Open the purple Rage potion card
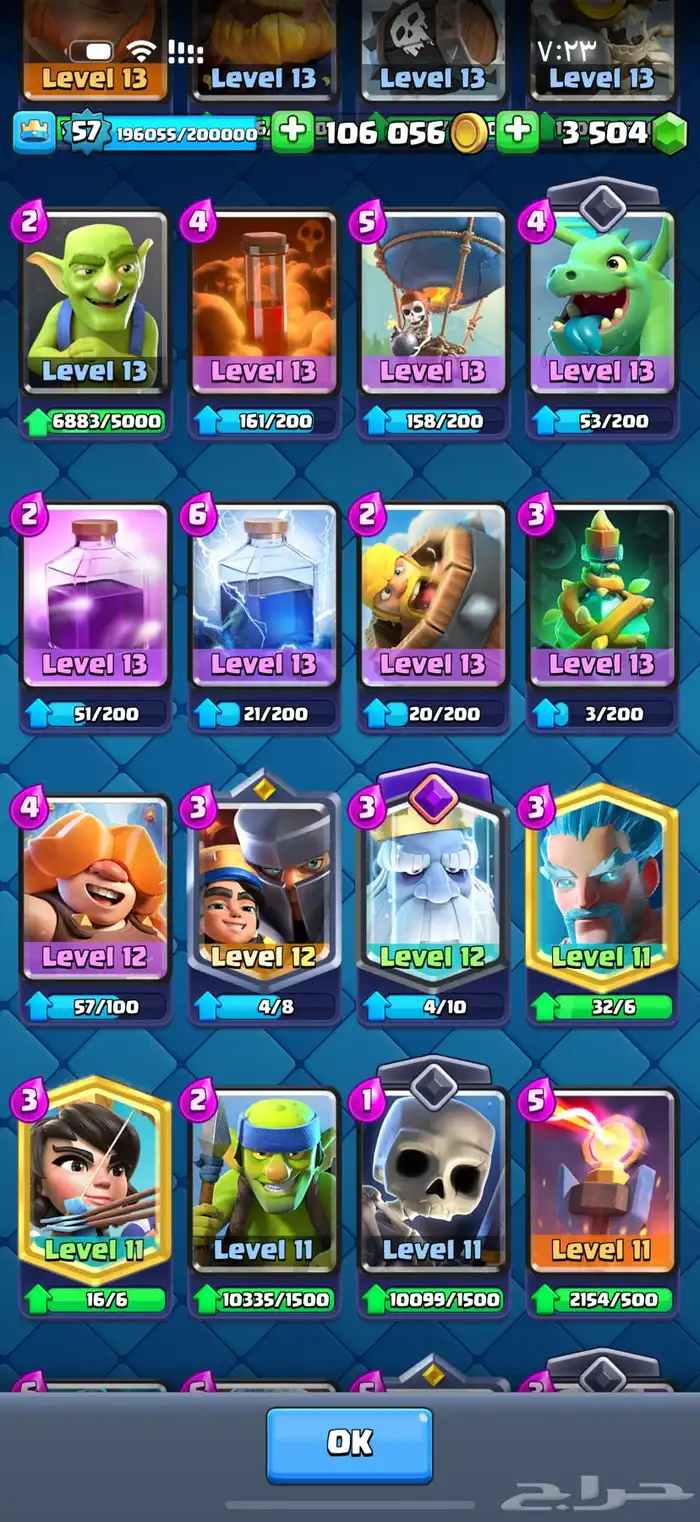The width and height of the screenshot is (700, 1522). point(95,616)
